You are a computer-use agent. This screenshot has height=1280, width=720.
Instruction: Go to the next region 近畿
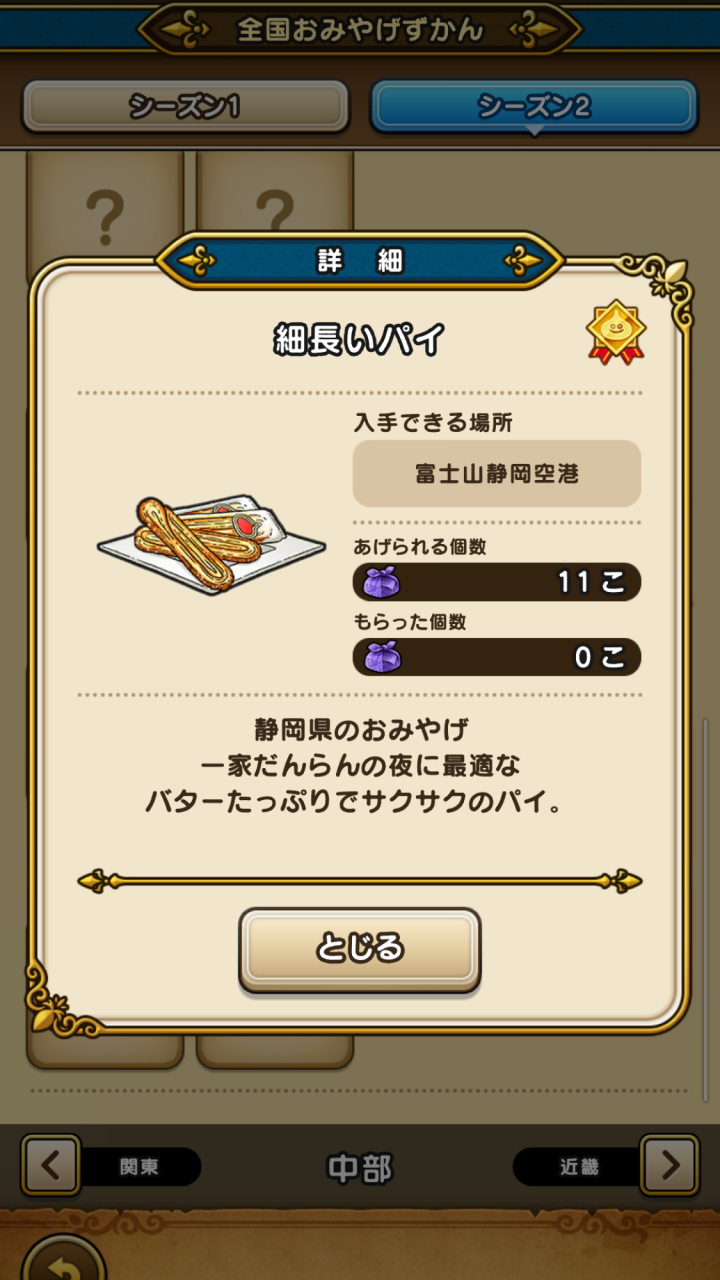[x=669, y=1165]
